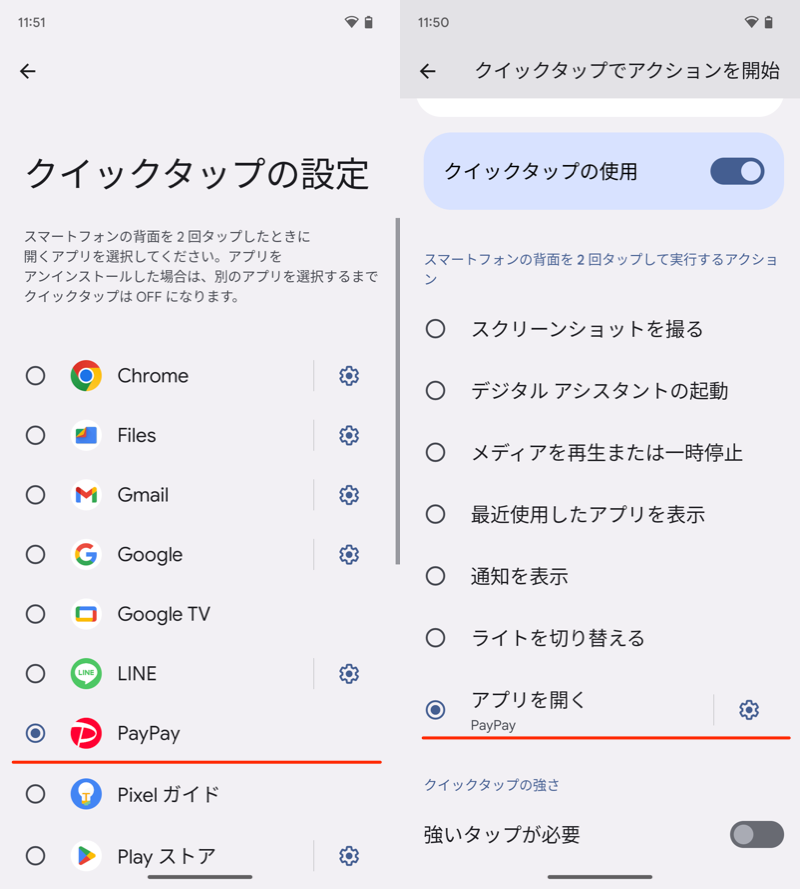Open the gear next to アプリを開く

(x=749, y=710)
